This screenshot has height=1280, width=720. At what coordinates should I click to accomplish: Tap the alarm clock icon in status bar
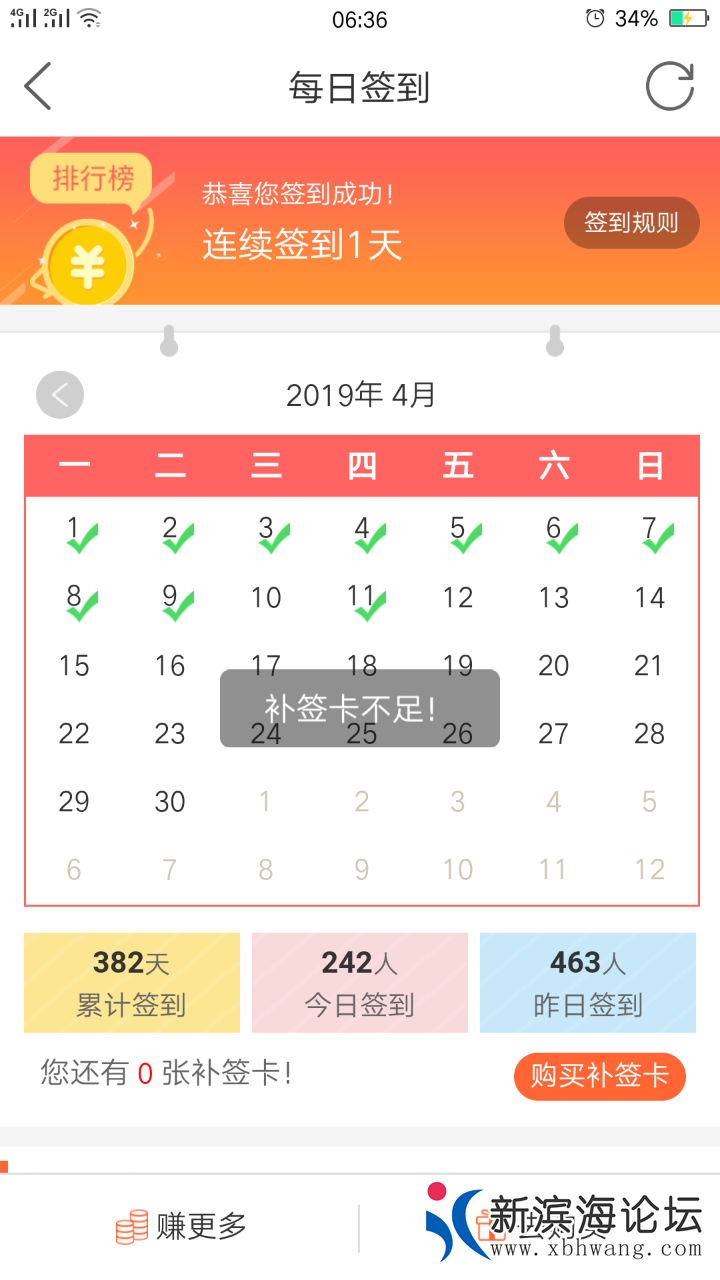coord(594,17)
